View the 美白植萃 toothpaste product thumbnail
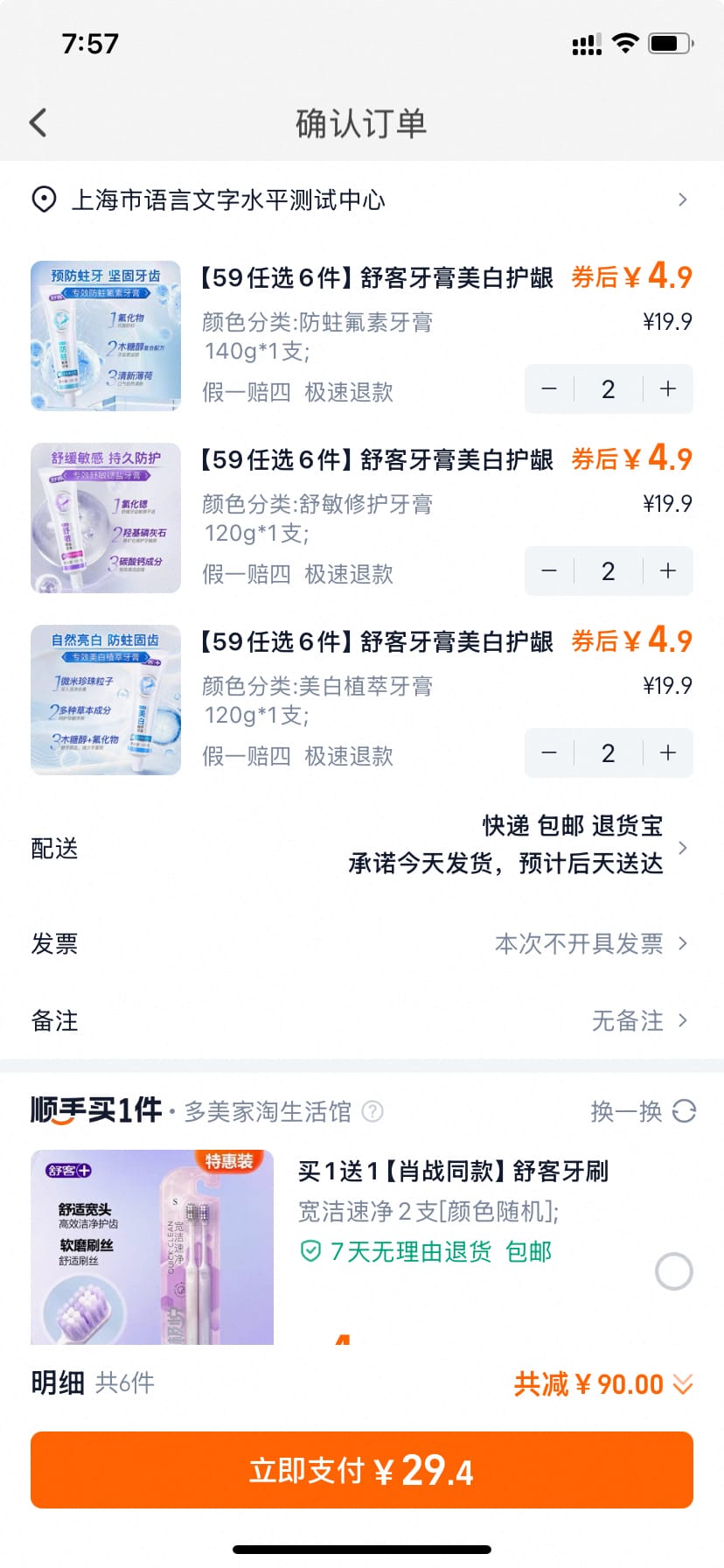Viewport: 724px width, 1568px height. click(x=104, y=698)
